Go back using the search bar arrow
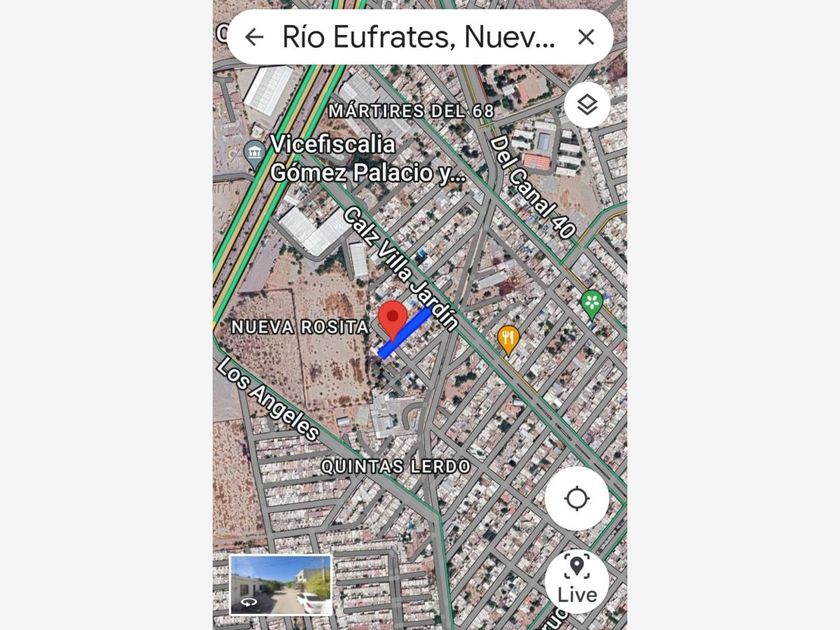The width and height of the screenshot is (840, 630). (254, 37)
